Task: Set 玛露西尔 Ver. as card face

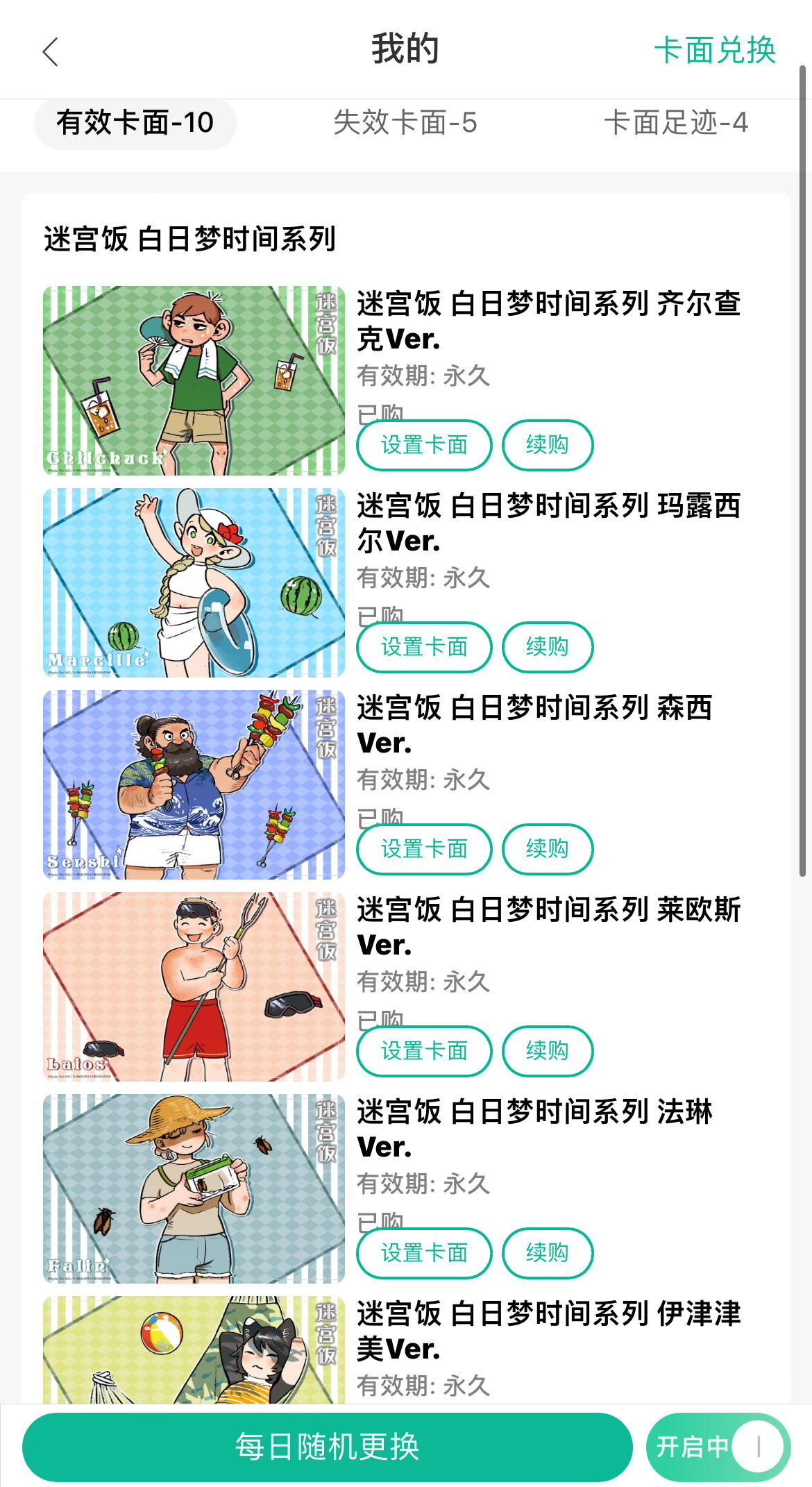Action: coord(424,646)
